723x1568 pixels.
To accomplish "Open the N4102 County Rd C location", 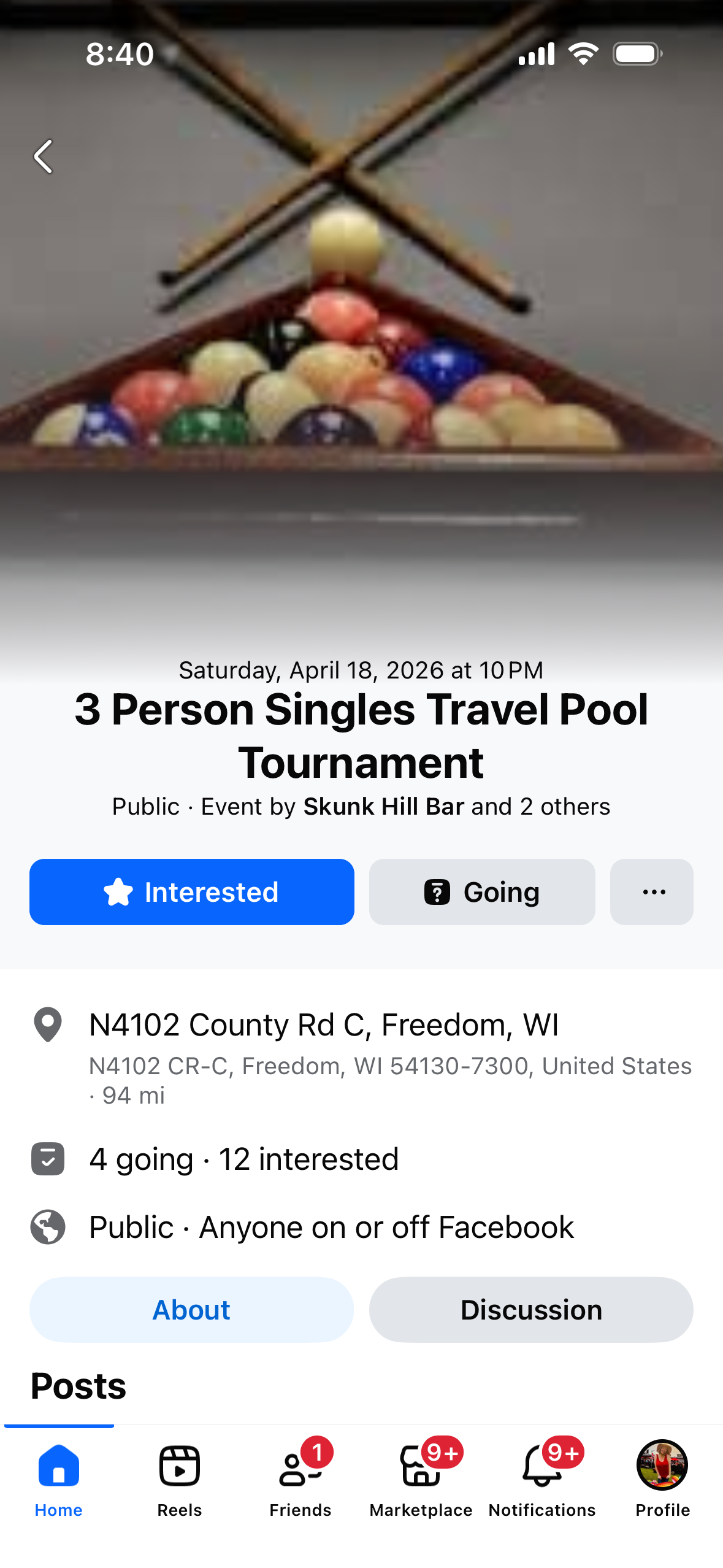I will (324, 1025).
